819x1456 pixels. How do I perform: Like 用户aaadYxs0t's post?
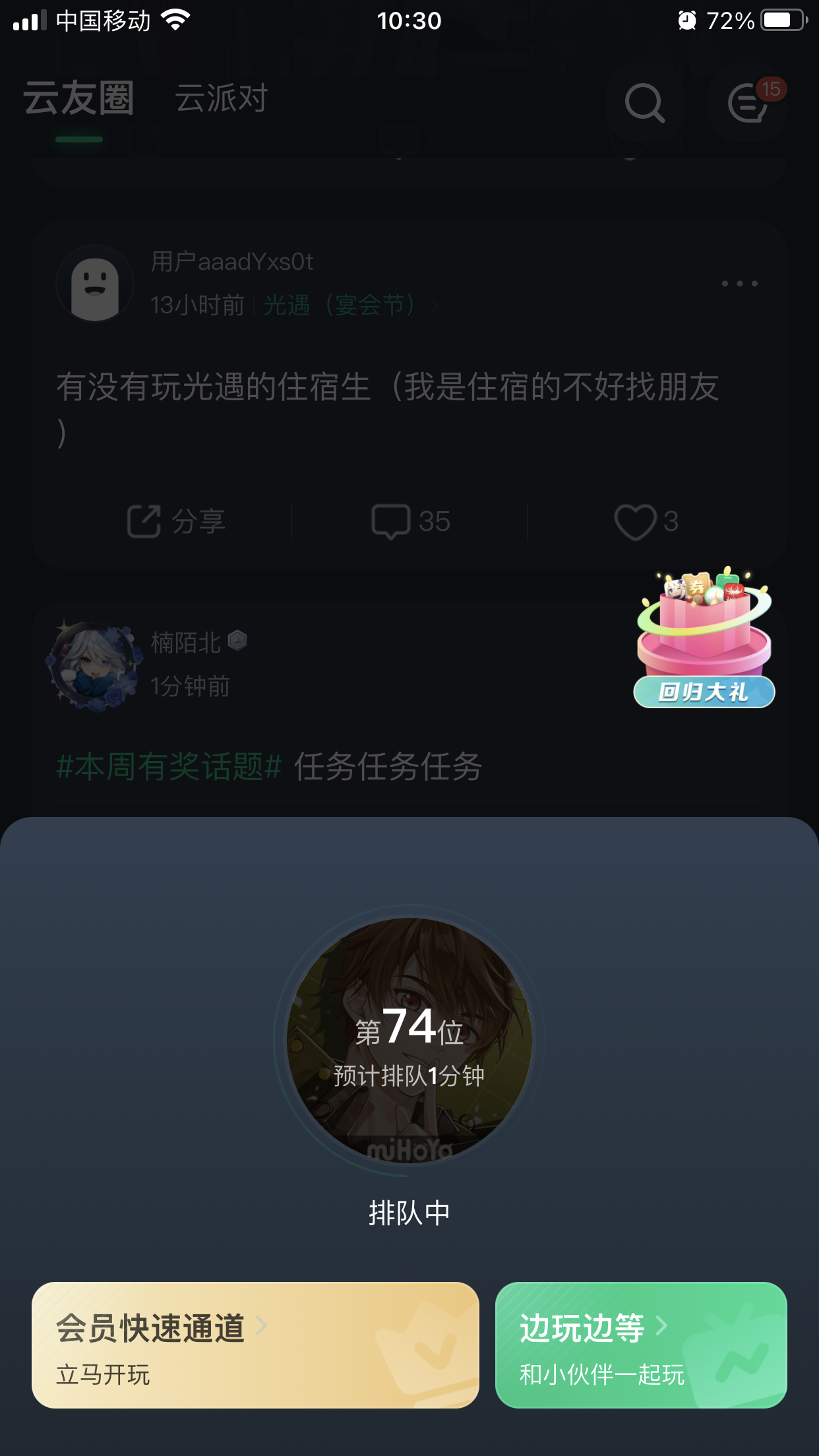tap(645, 522)
